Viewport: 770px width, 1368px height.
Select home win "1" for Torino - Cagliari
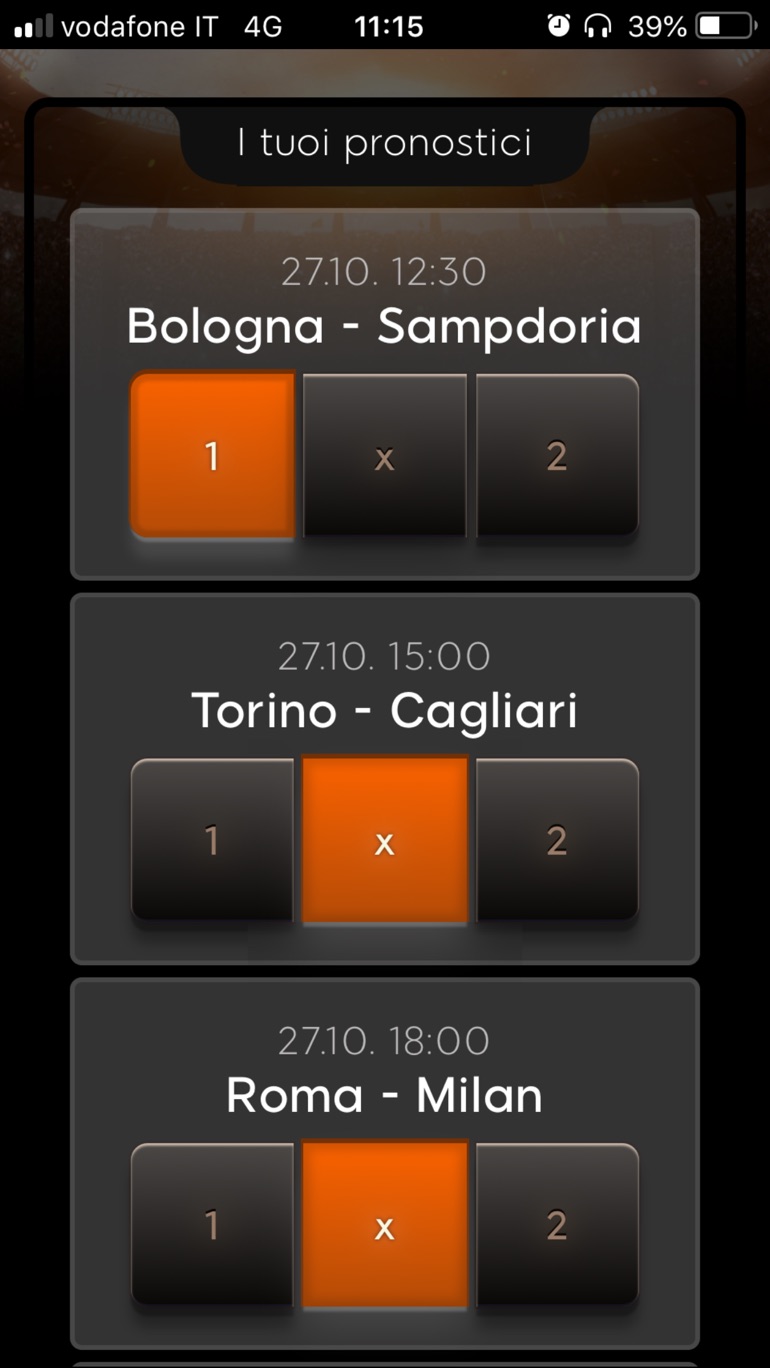(x=212, y=842)
